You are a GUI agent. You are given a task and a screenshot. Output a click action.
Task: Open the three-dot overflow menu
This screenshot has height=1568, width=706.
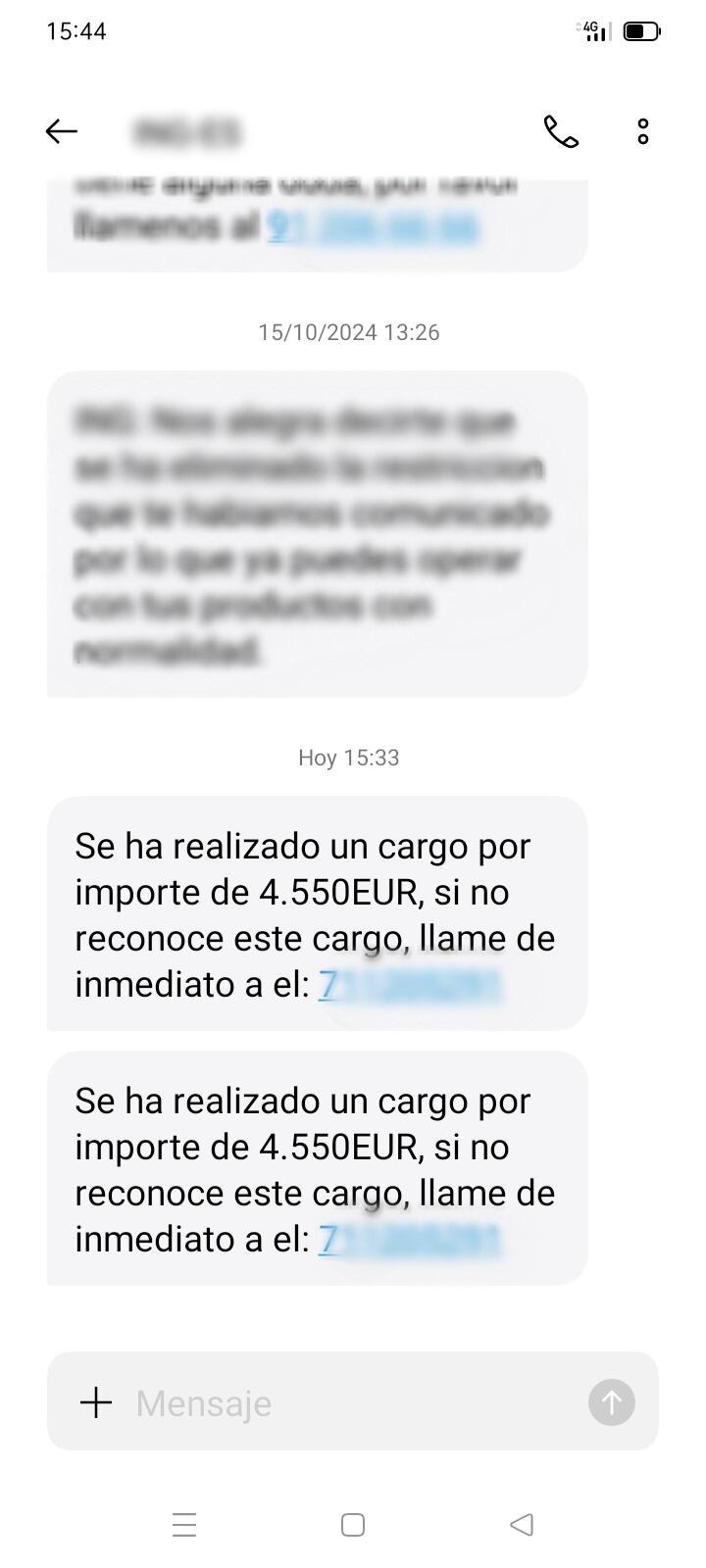(x=643, y=131)
